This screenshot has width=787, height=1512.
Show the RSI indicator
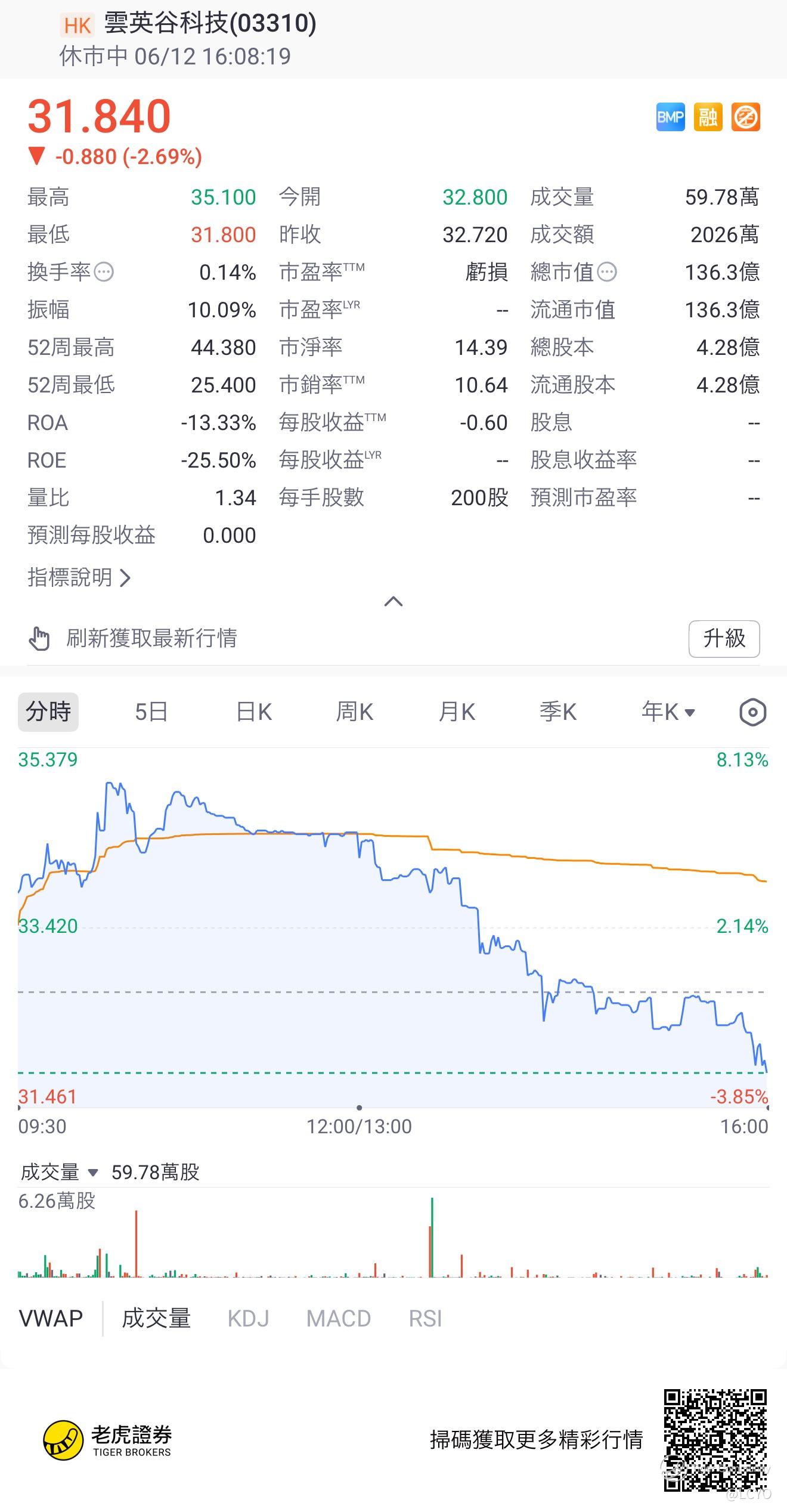click(x=425, y=1318)
